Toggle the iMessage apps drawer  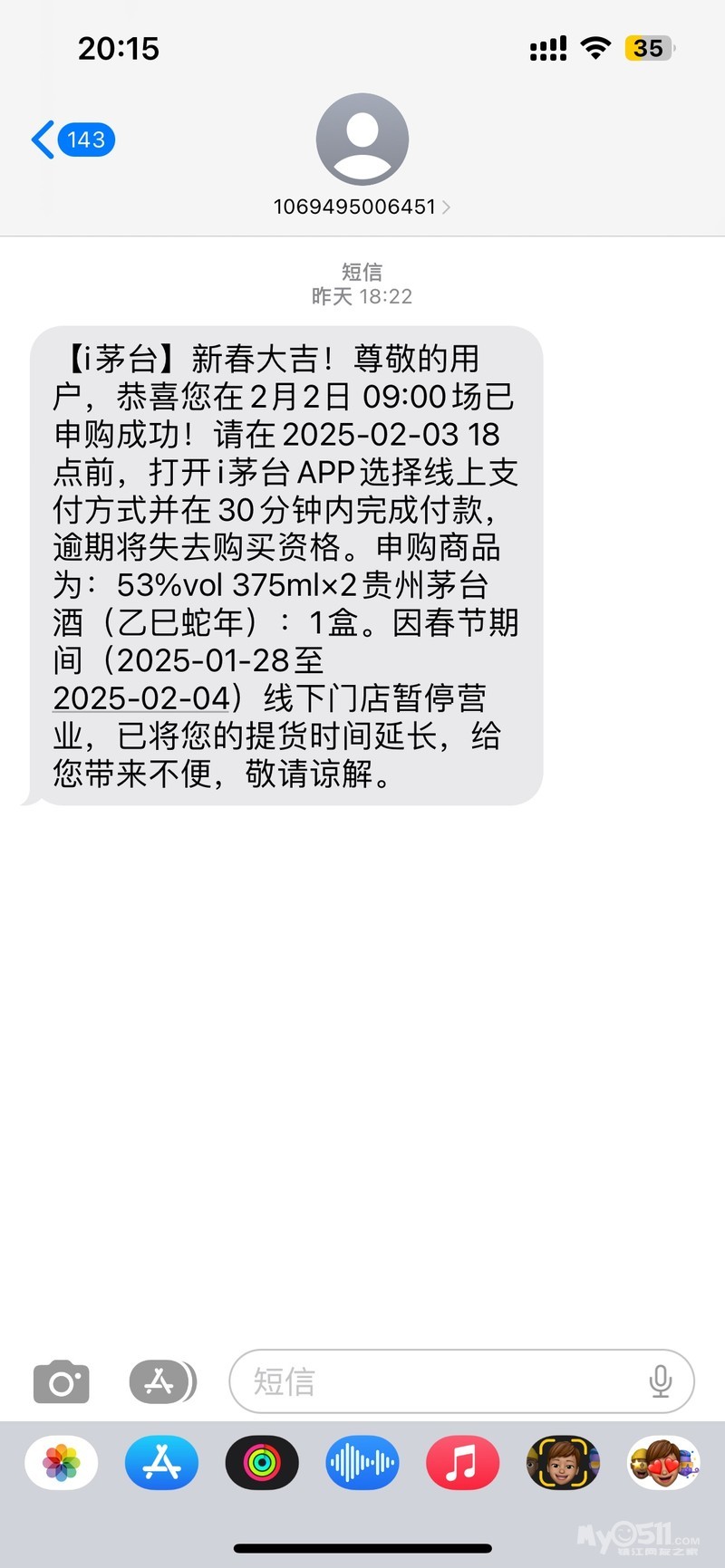click(161, 1382)
